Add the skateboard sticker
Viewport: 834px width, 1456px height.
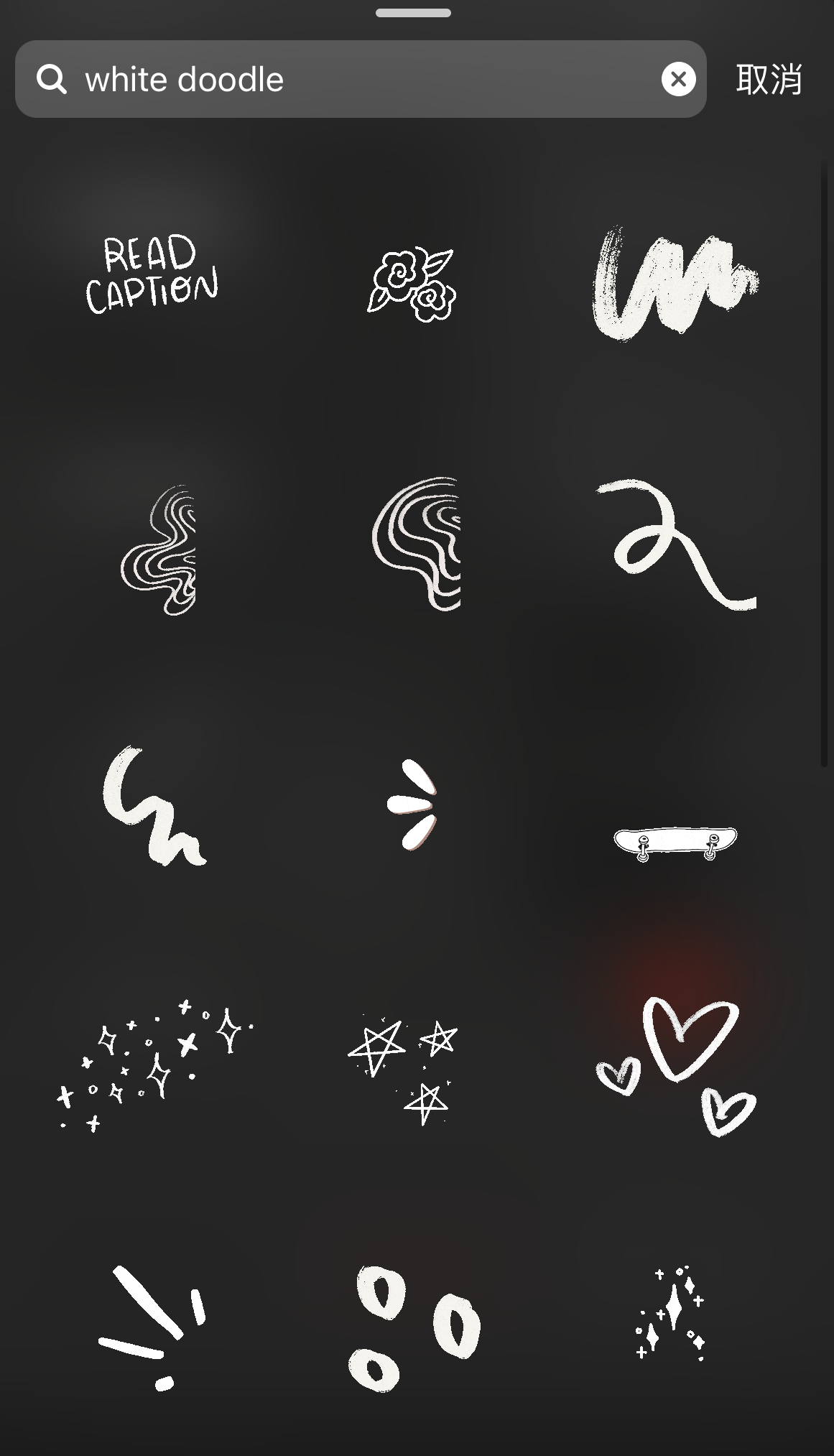click(x=675, y=843)
